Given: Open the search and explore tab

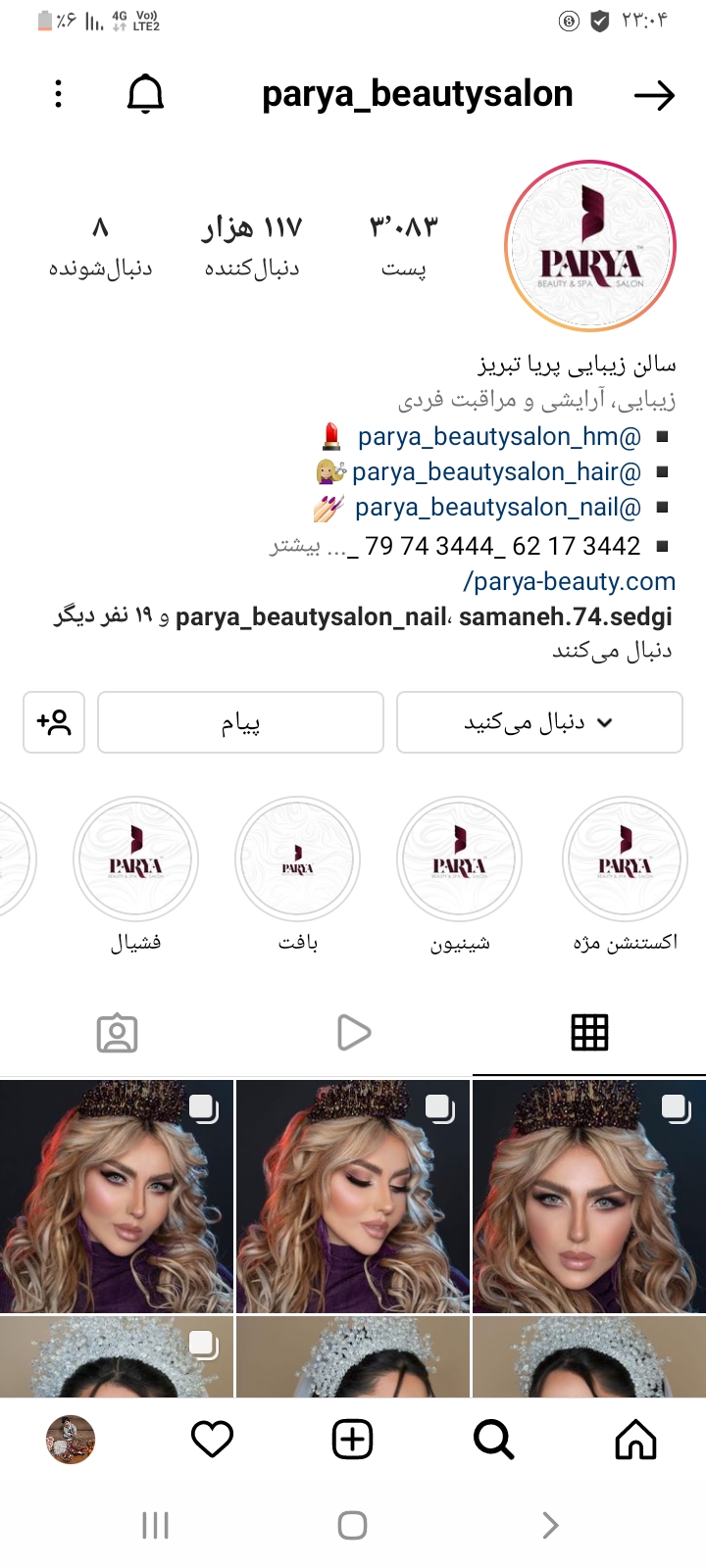Looking at the screenshot, I should click(x=493, y=1439).
